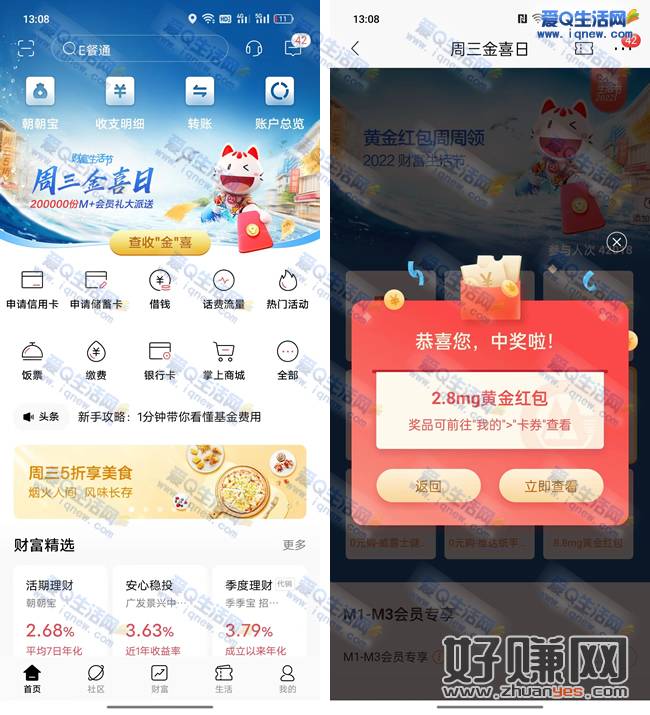
Task: View 收支明细 transaction details
Action: 120,102
